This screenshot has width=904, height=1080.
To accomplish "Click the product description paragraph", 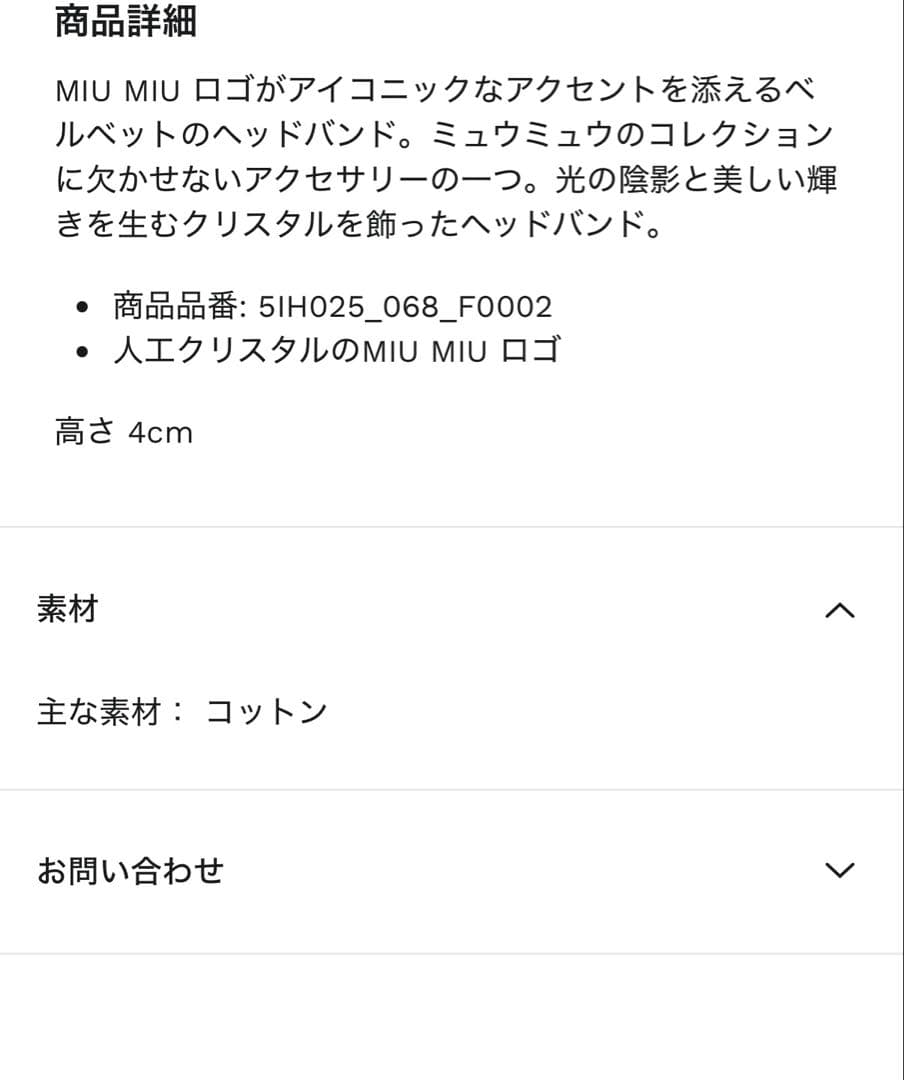I will coord(450,155).
